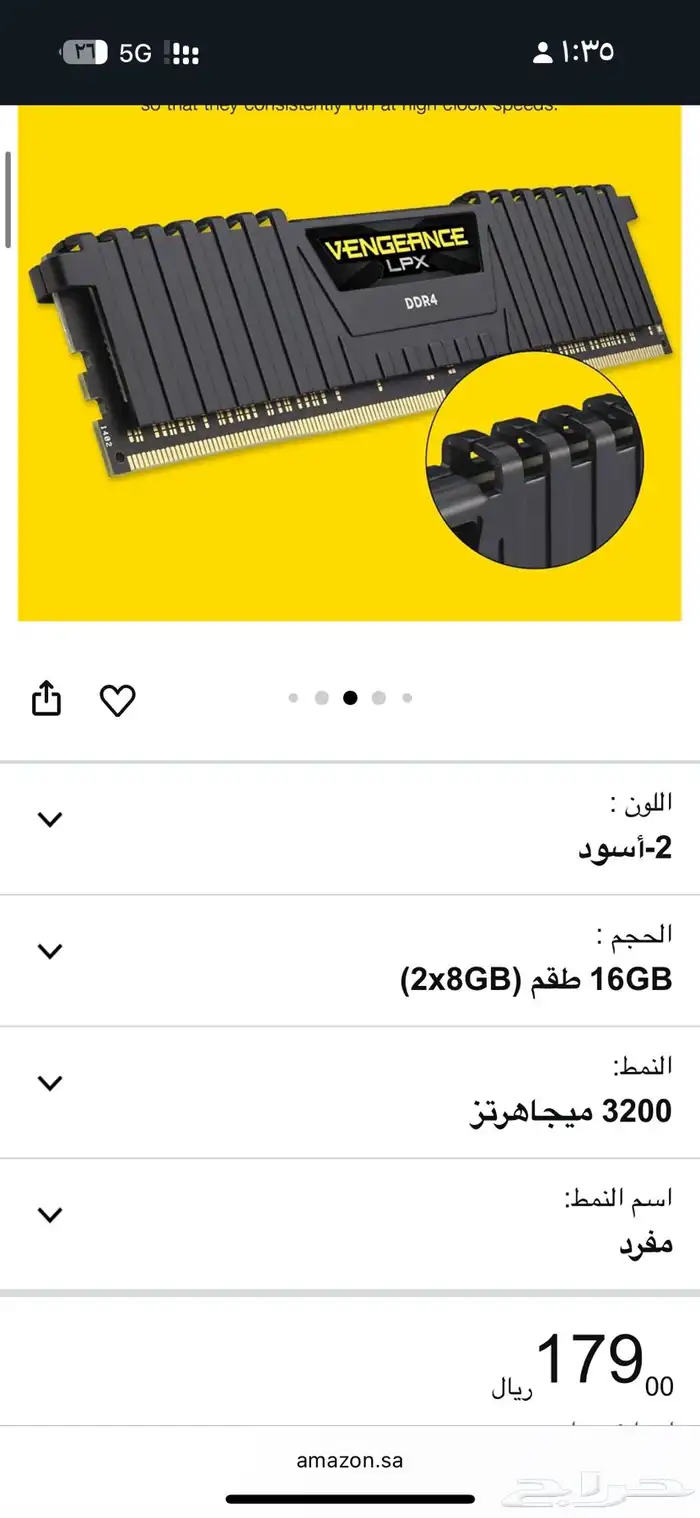Expand the النمط 3200 ميجاهرتز option

point(50,1083)
